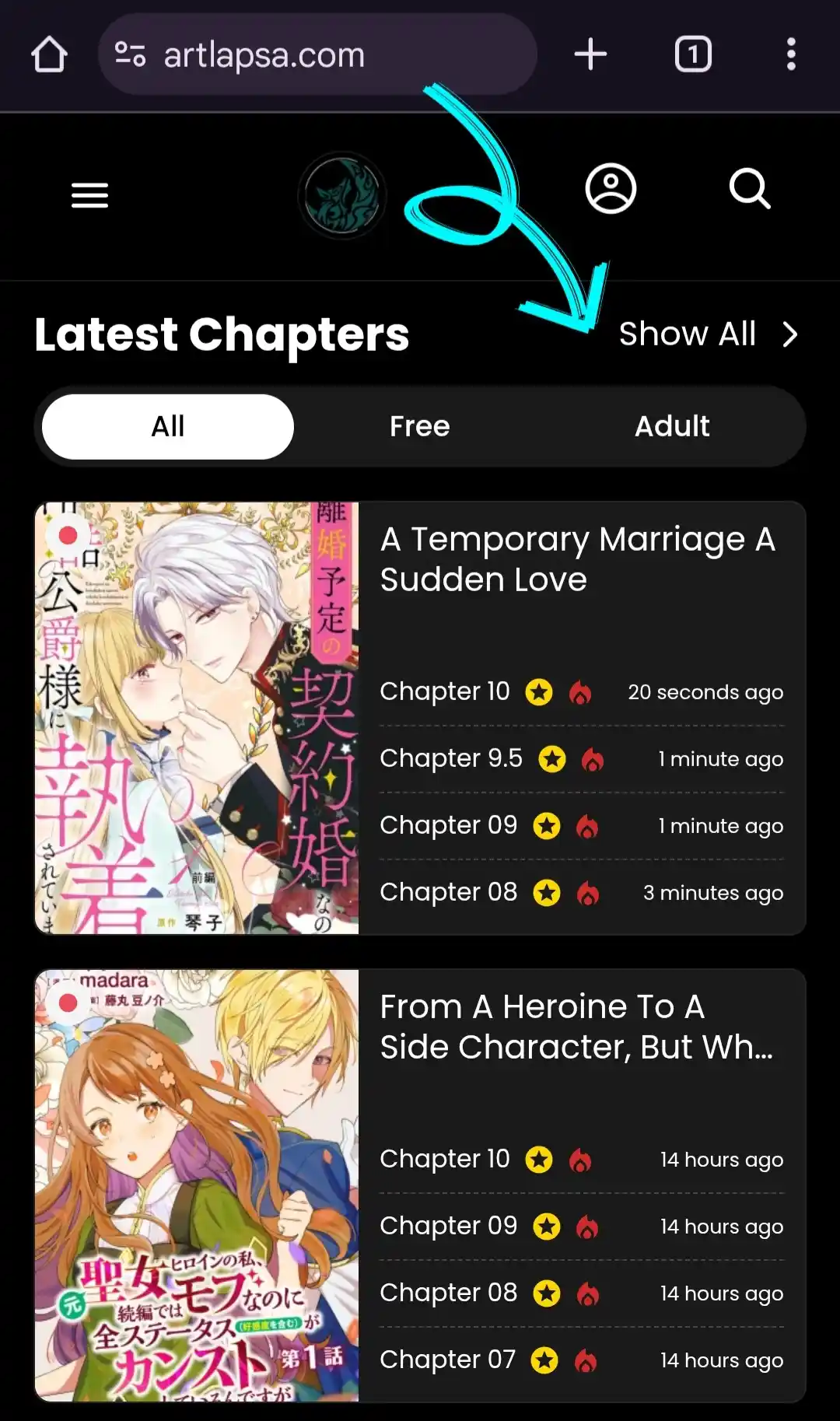Tap Show All latest chapters
840x1421 pixels.
point(709,334)
